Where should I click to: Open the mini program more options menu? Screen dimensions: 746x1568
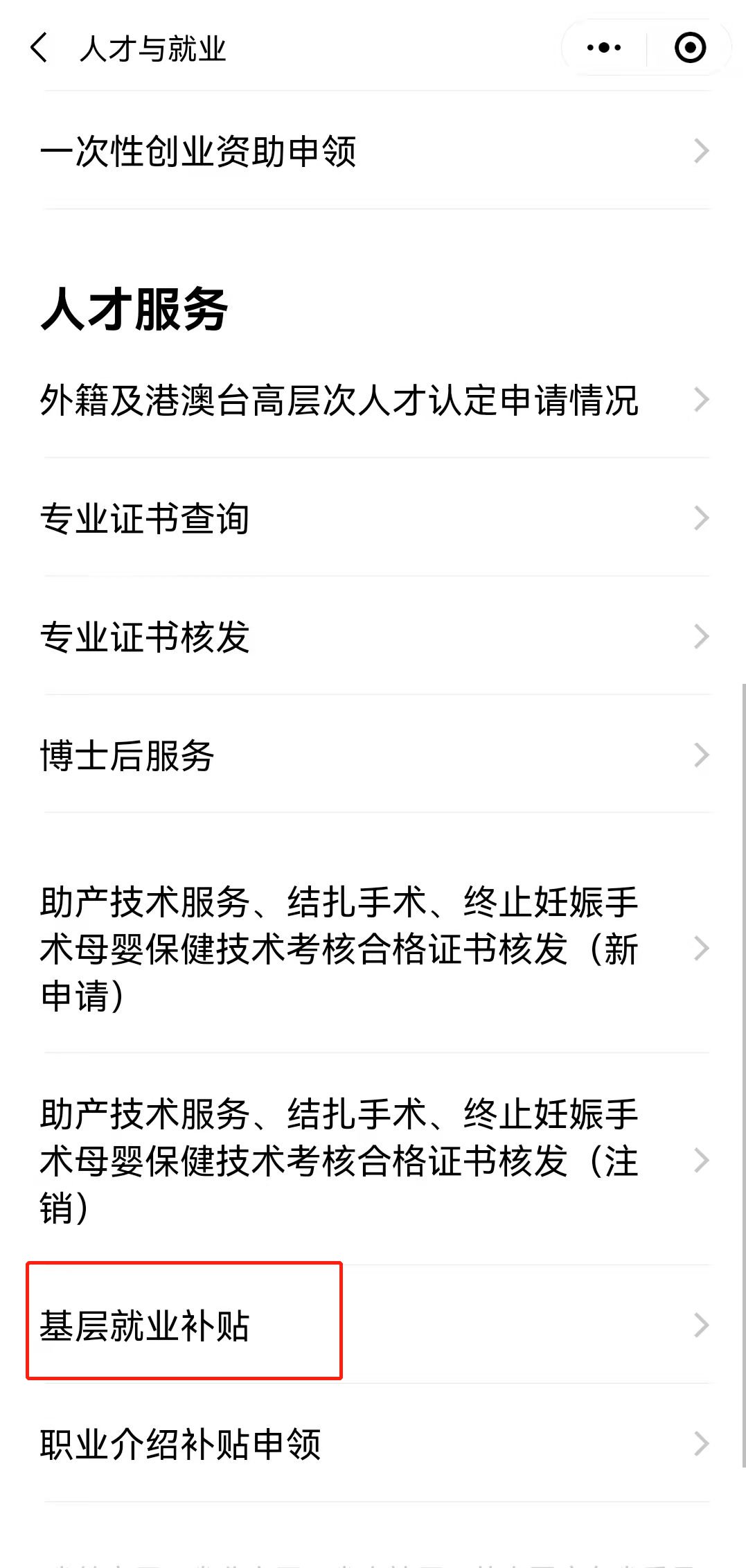(x=603, y=48)
